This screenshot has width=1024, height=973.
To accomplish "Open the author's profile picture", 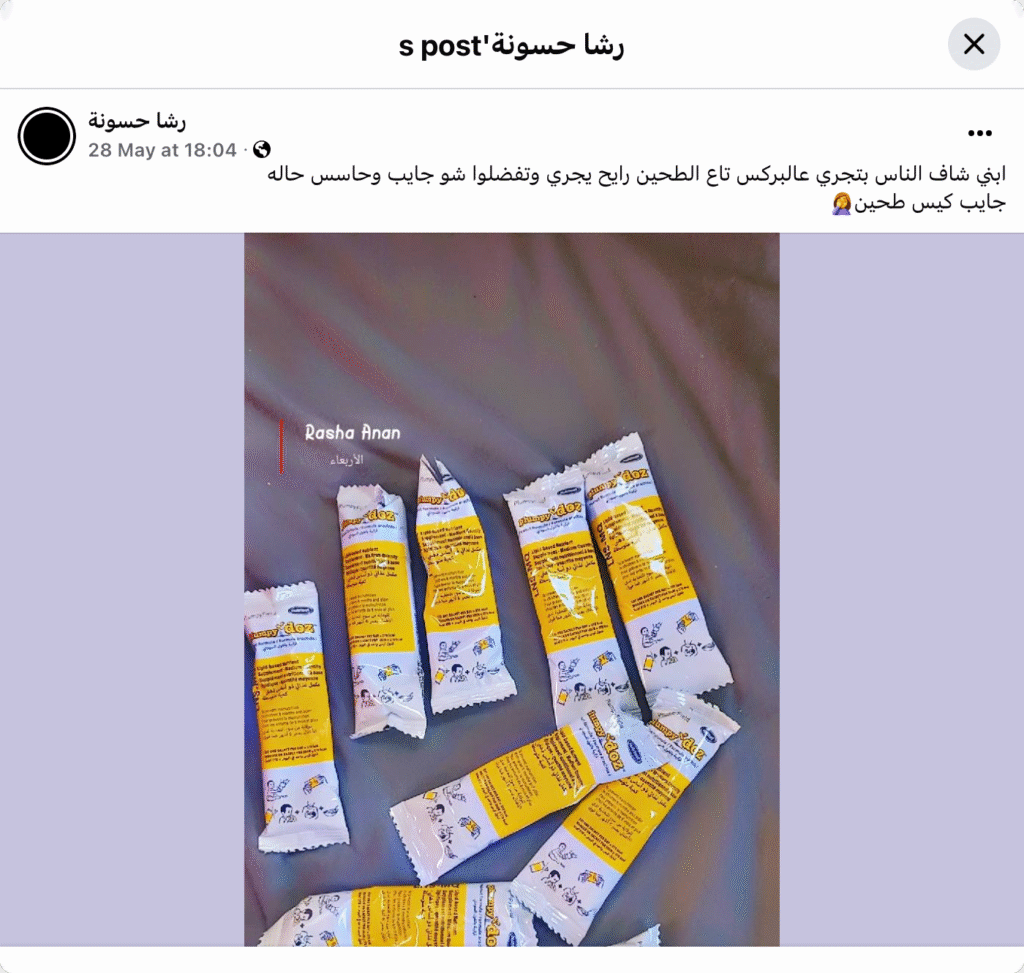I will 47,136.
